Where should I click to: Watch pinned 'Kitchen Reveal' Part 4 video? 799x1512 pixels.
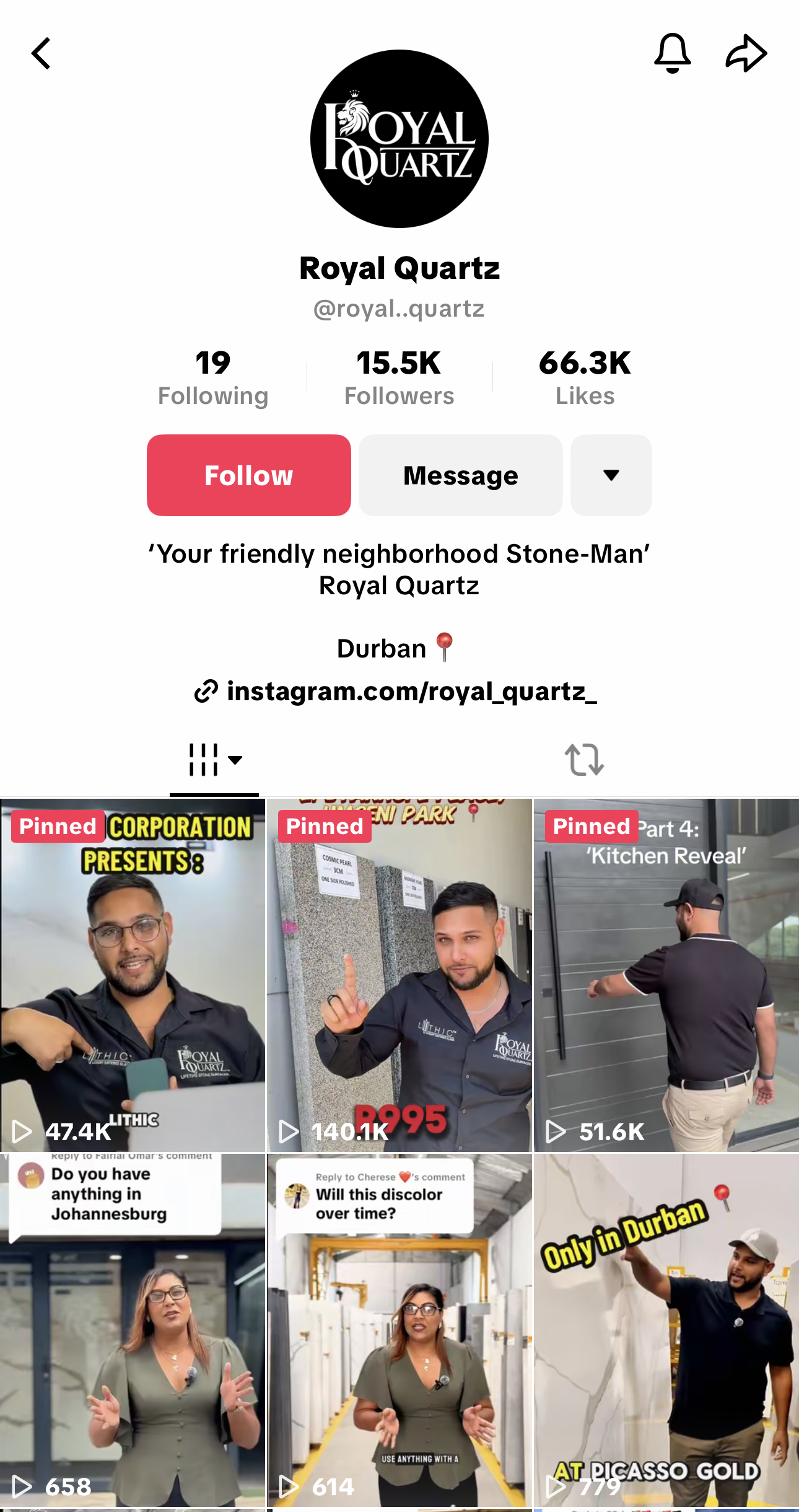666,975
